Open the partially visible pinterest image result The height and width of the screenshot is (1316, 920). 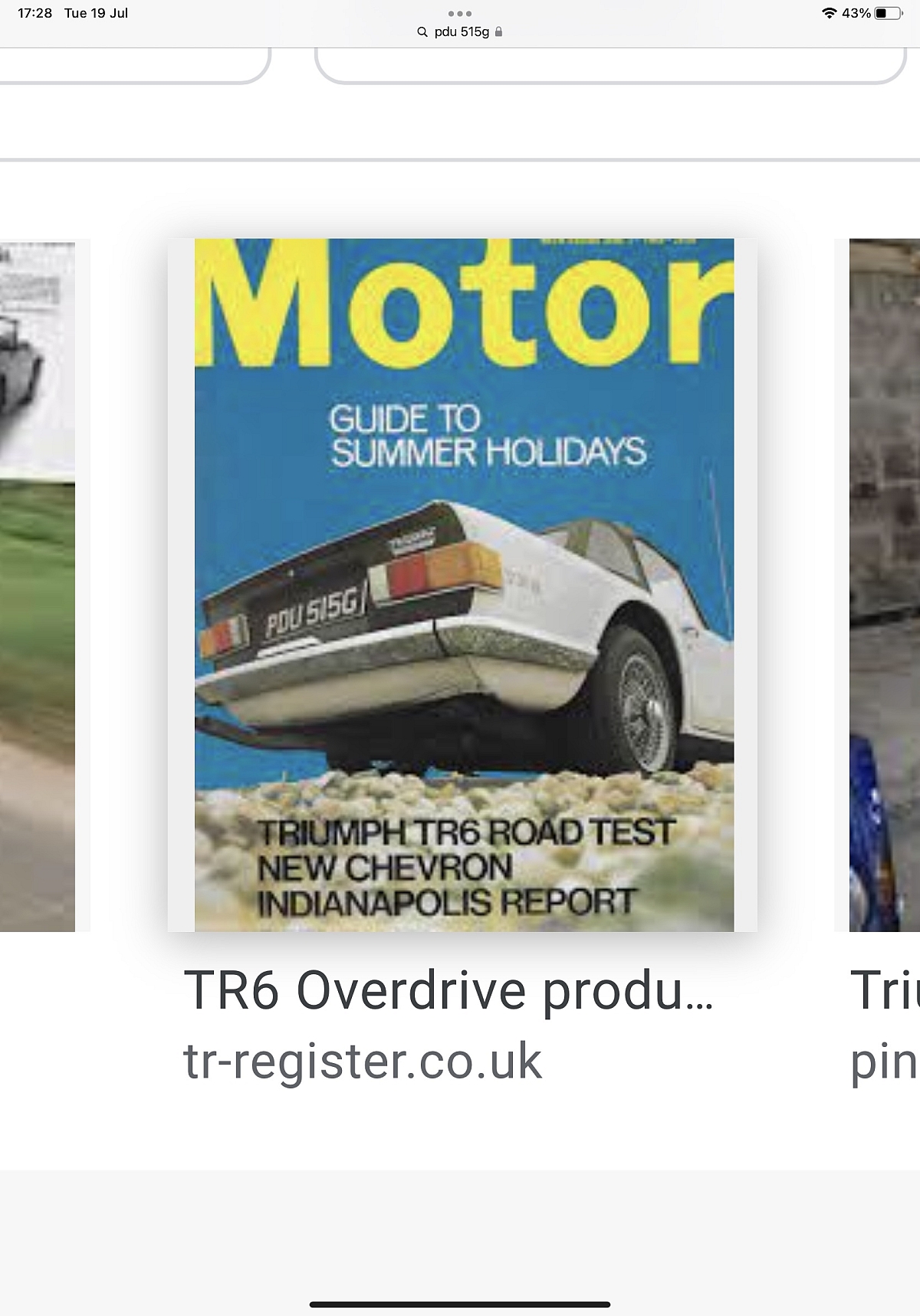884,585
